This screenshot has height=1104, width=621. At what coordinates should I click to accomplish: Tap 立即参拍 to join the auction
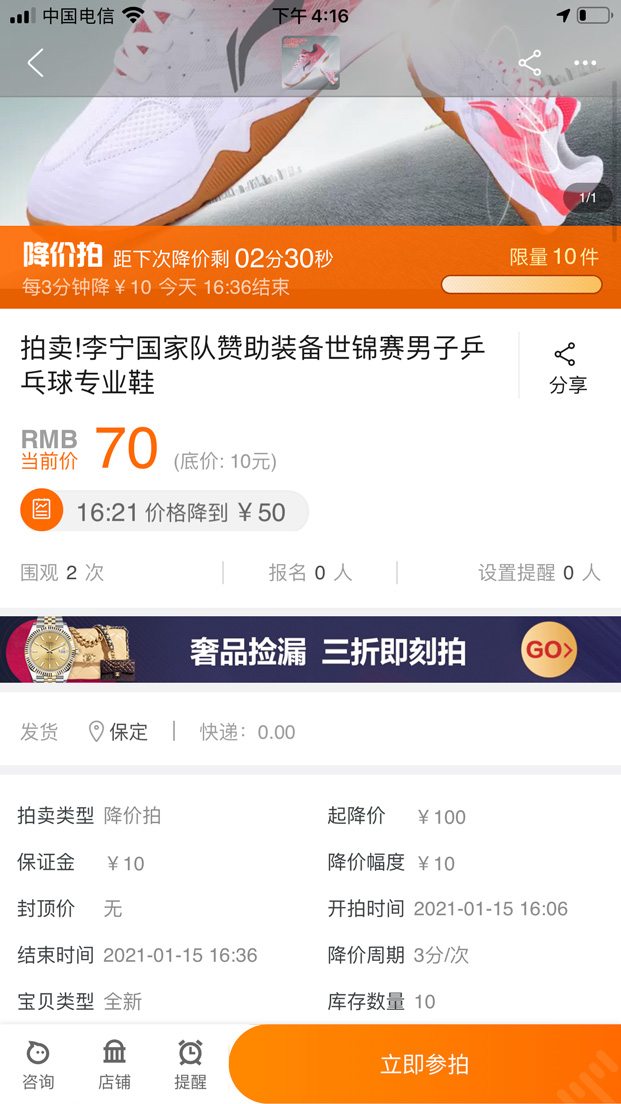click(x=425, y=1064)
